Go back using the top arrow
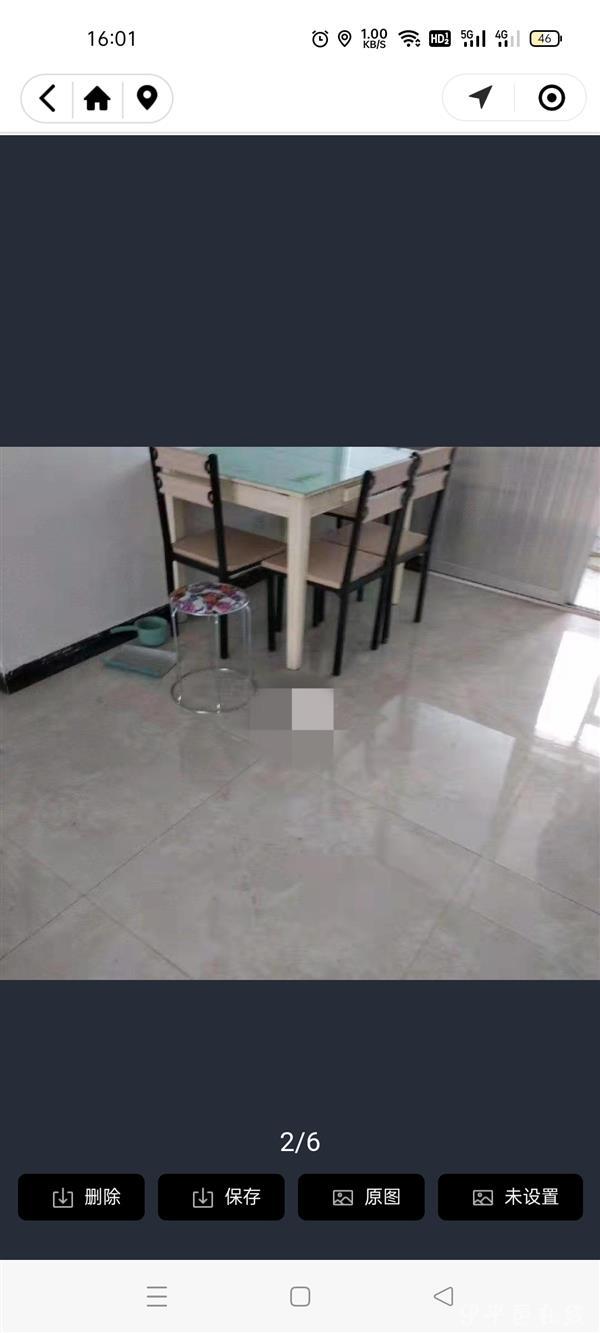The width and height of the screenshot is (600, 1333). pyautogui.click(x=47, y=98)
